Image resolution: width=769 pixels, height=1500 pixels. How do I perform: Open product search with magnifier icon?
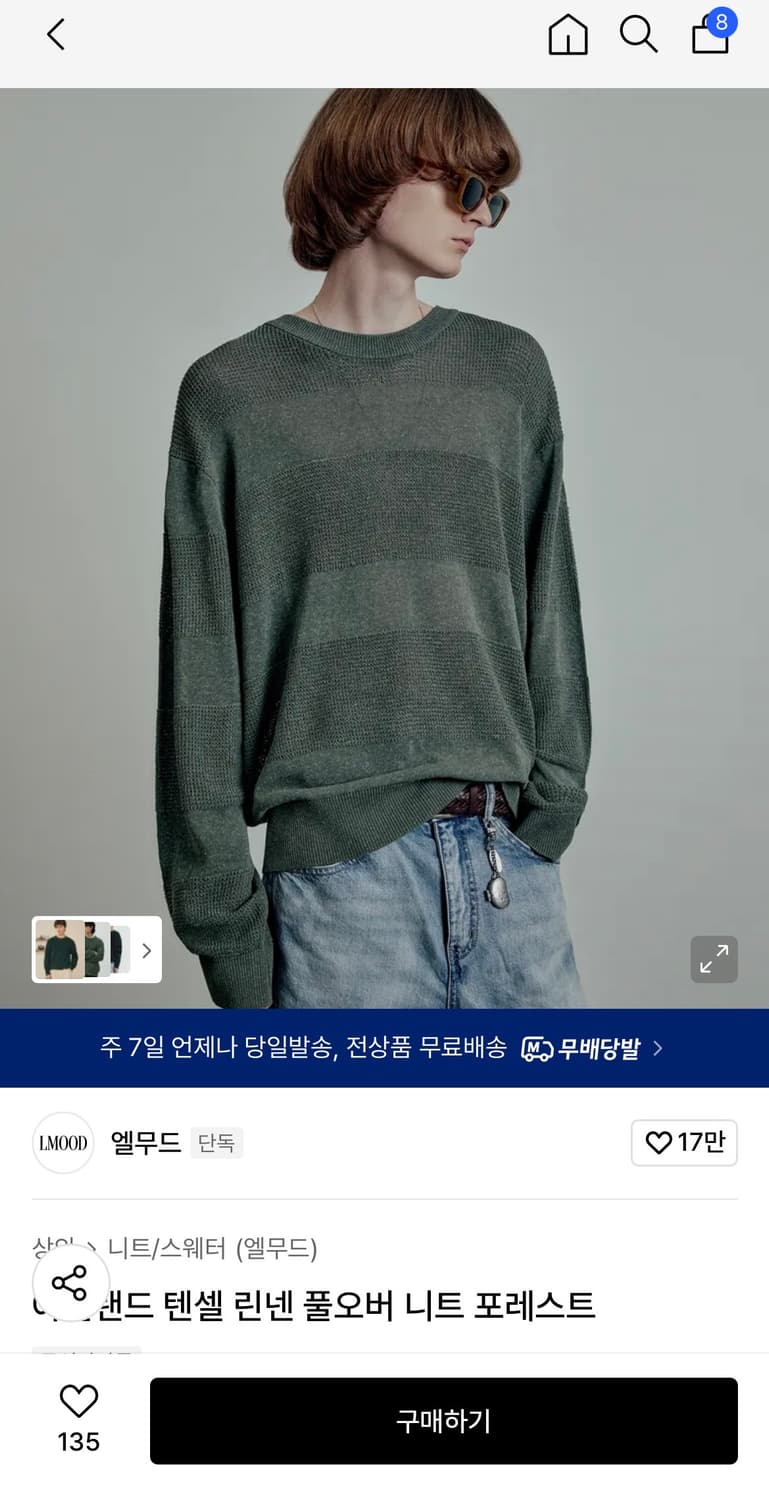pos(639,34)
